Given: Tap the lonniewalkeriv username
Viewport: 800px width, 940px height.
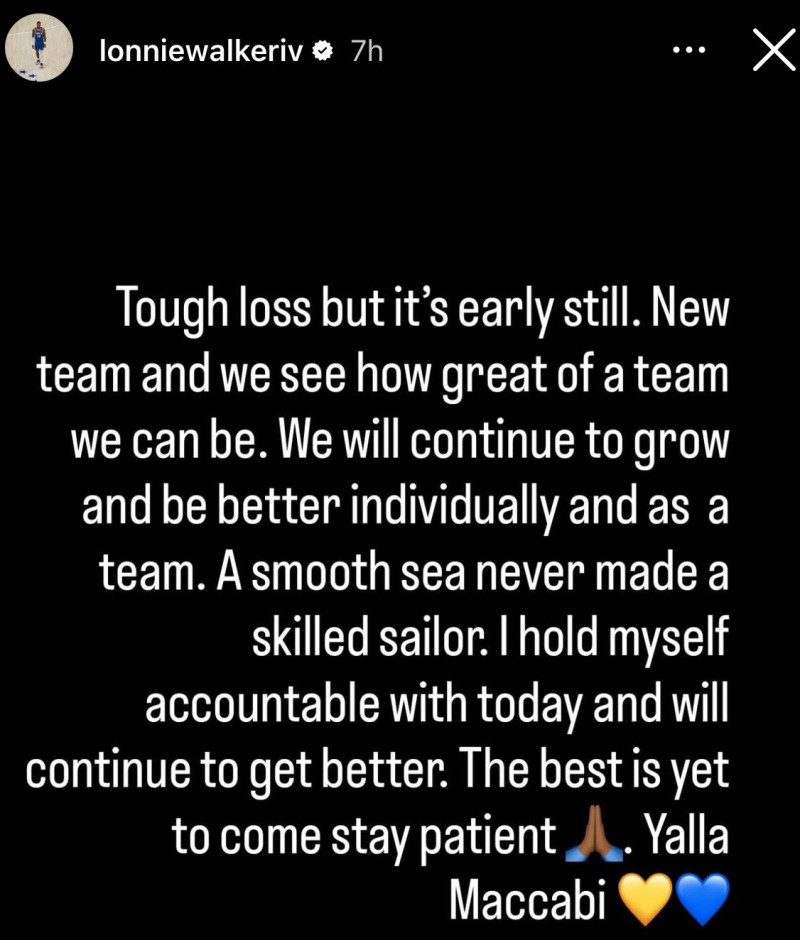Looking at the screenshot, I should tap(201, 51).
